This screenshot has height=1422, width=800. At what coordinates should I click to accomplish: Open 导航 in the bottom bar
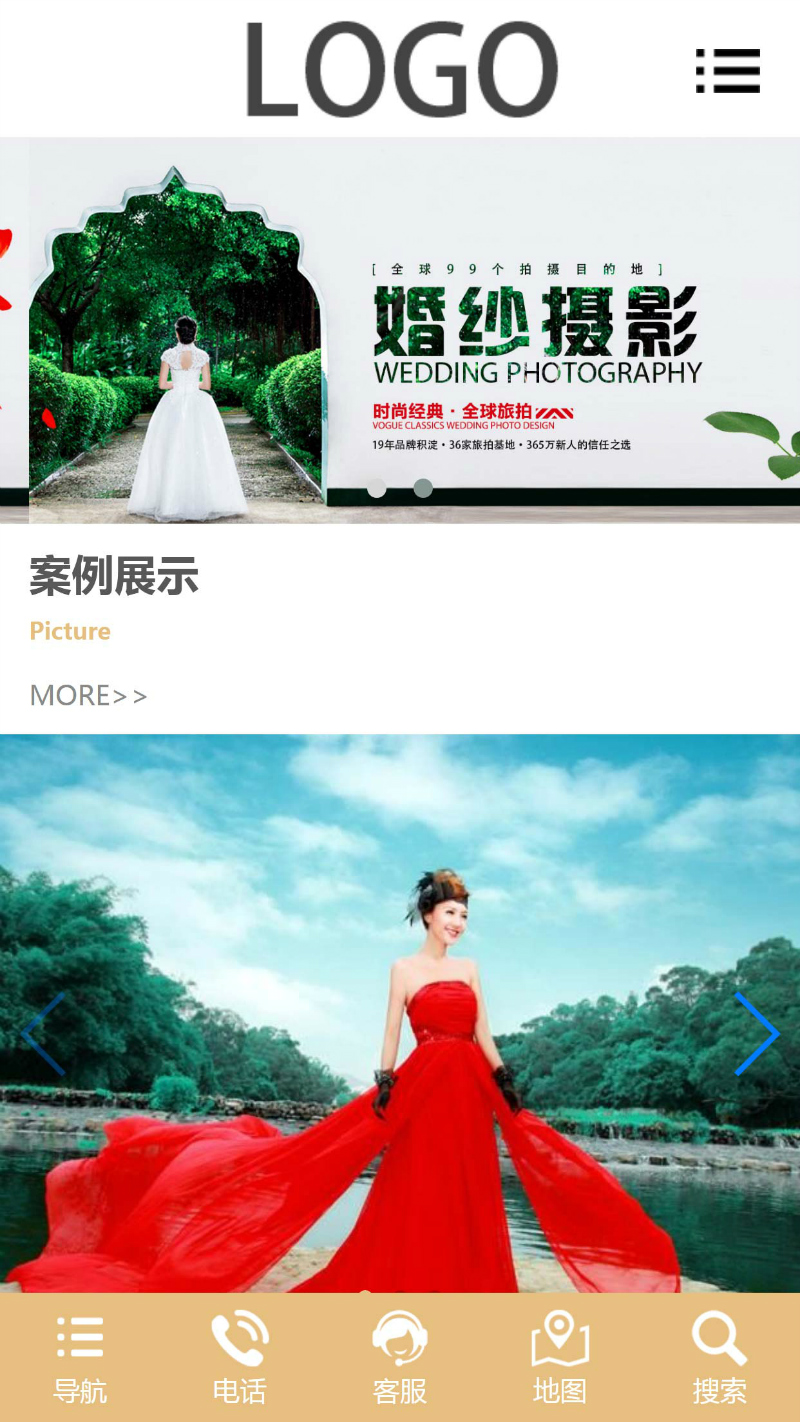[80, 1358]
